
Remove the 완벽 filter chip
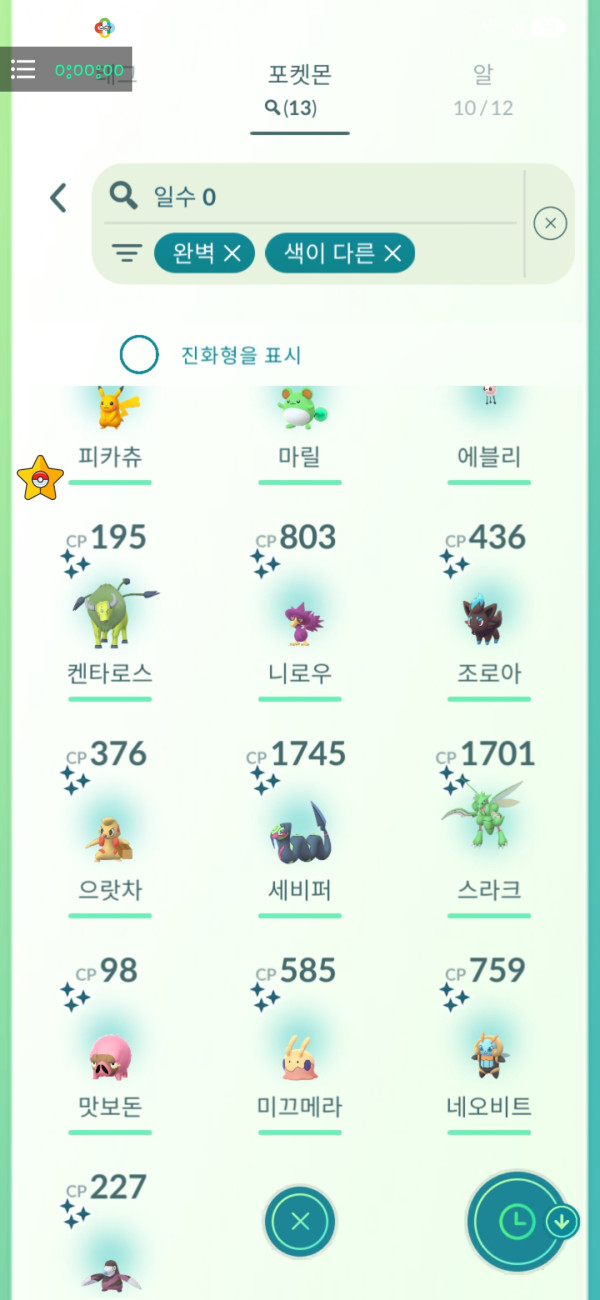coord(232,254)
